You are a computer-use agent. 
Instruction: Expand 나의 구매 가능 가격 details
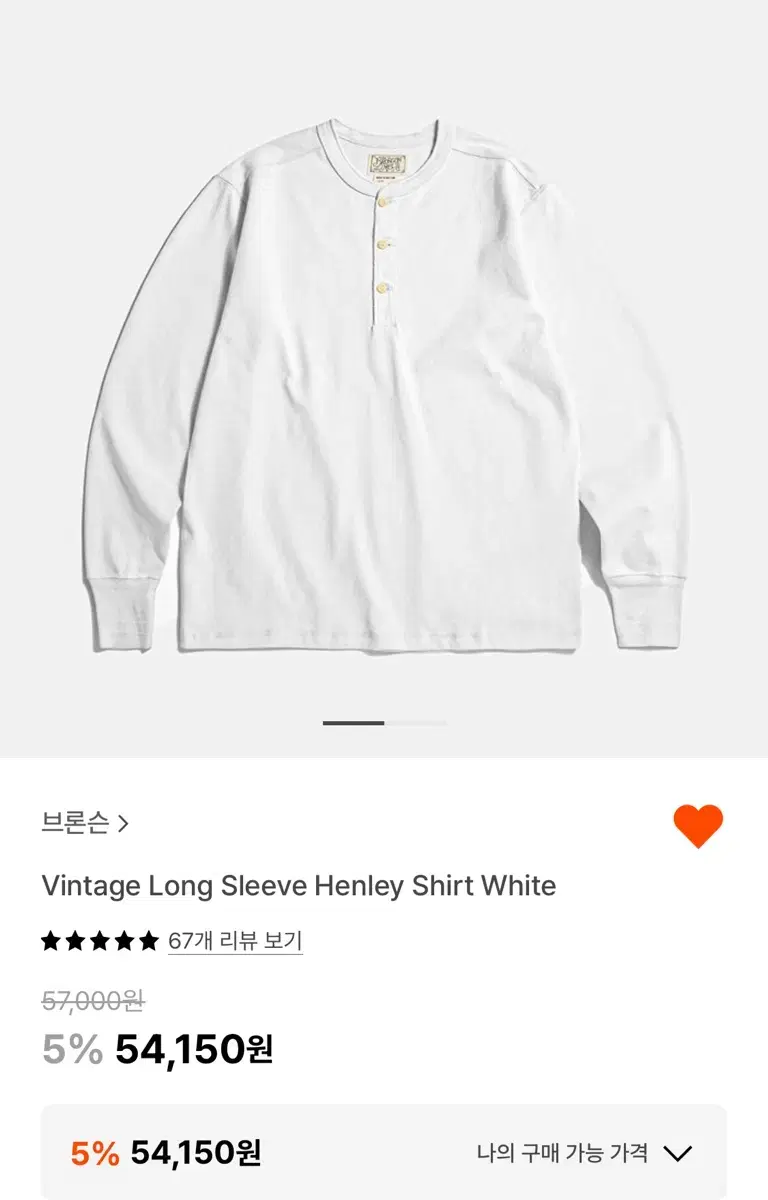click(677, 1153)
